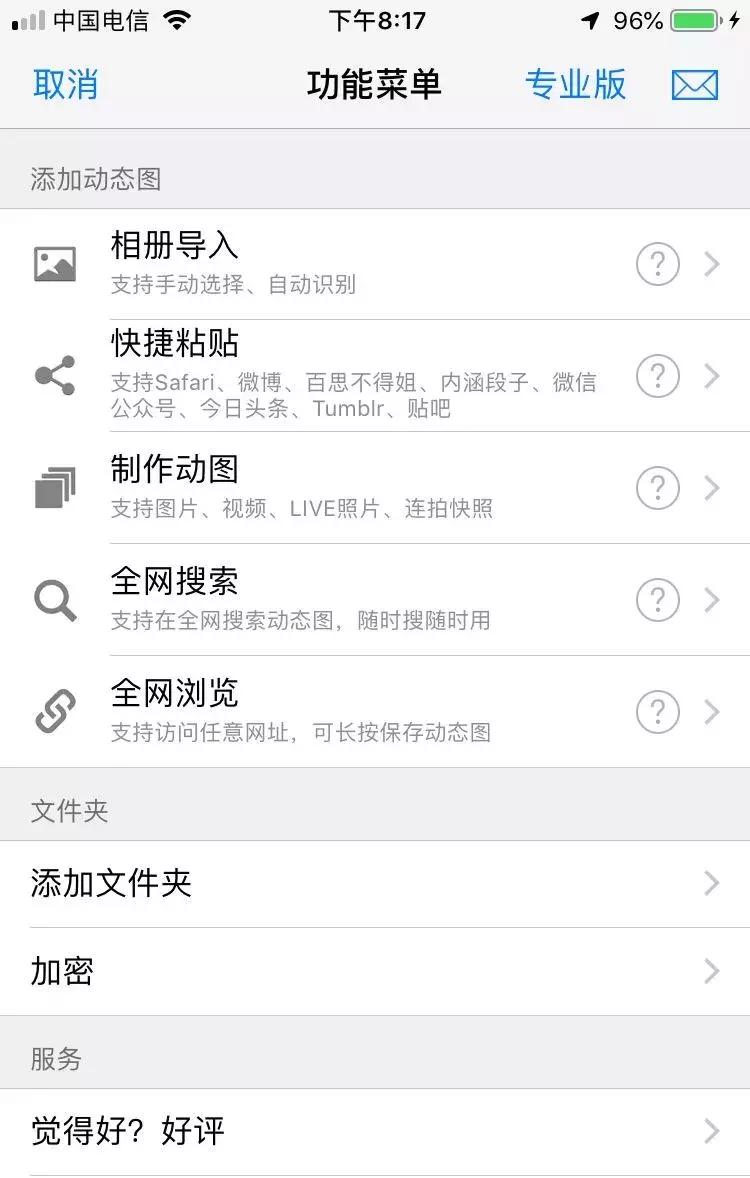
Task: Go to 全网搜索
Action: pyautogui.click(x=300, y=600)
